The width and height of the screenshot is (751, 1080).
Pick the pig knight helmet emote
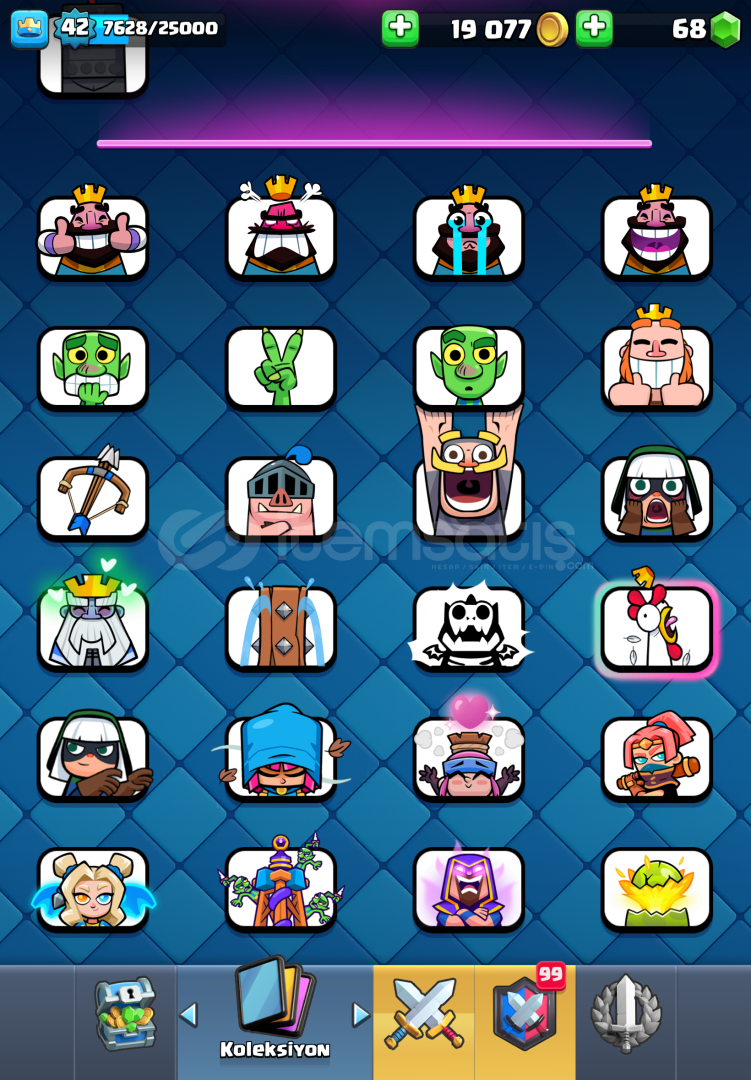(x=281, y=496)
